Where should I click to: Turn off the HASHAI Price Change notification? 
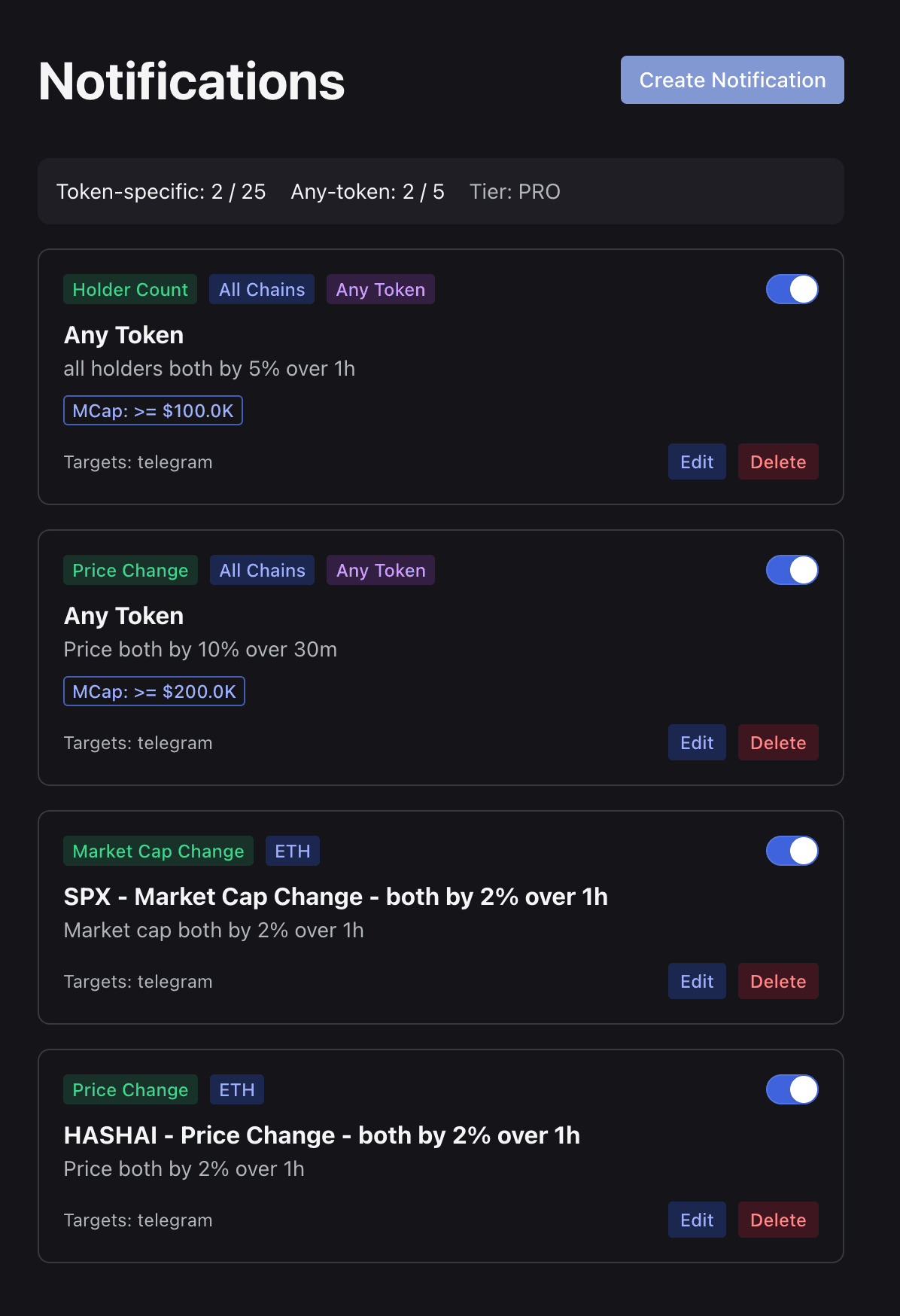(792, 1089)
